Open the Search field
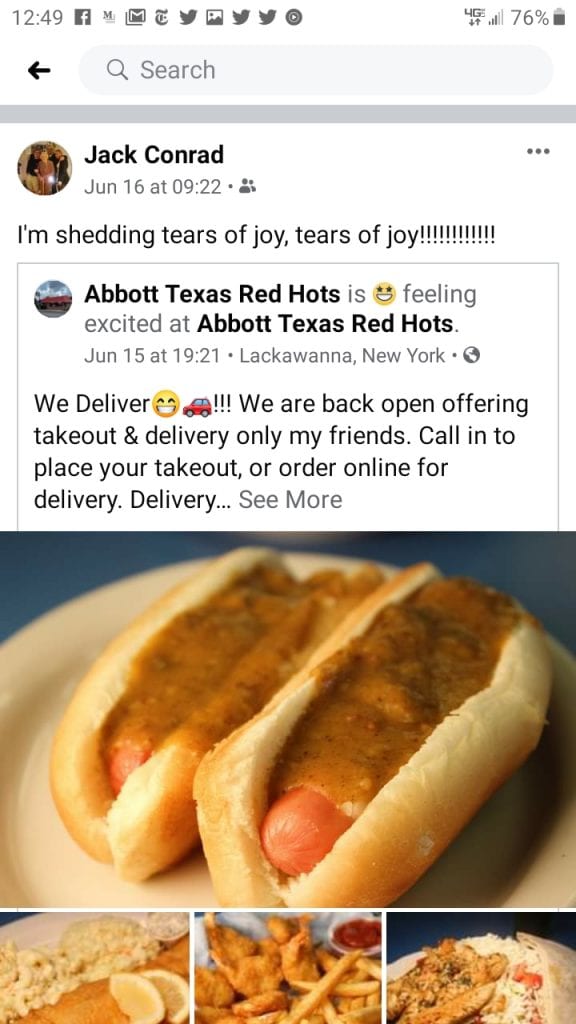Image resolution: width=576 pixels, height=1024 pixels. 316,70
